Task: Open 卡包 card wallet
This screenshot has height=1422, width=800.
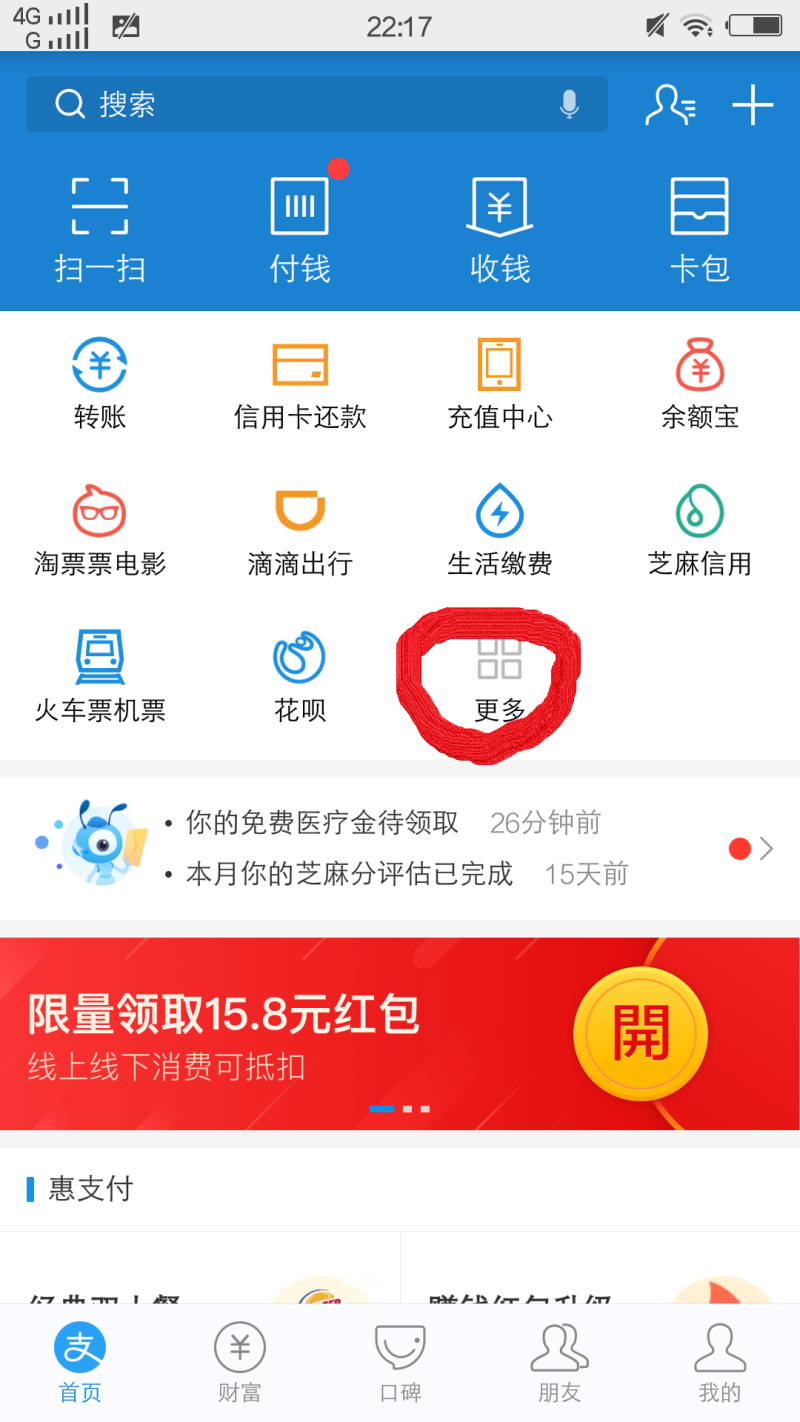Action: coord(700,228)
